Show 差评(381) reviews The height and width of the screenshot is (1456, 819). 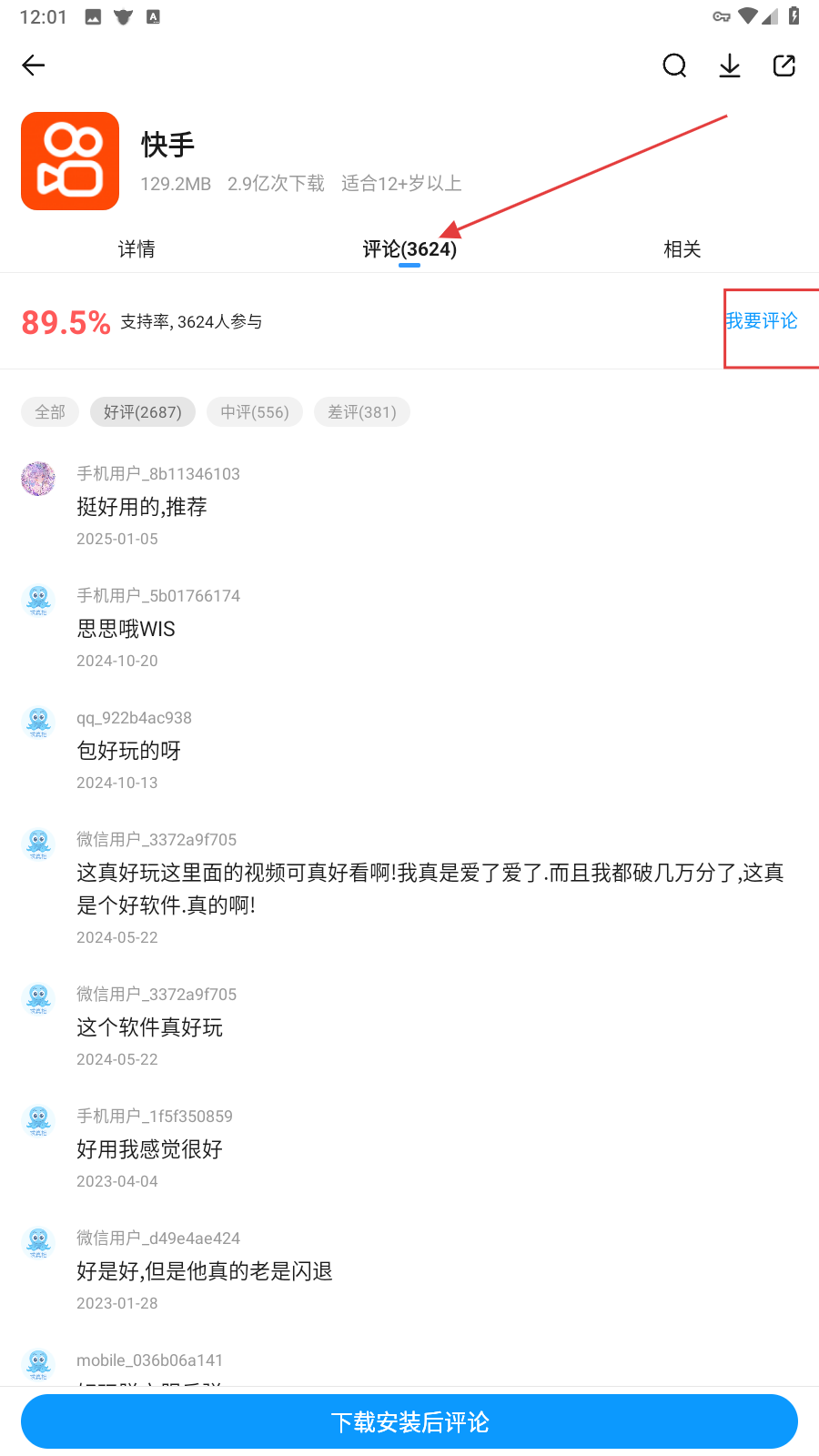362,412
